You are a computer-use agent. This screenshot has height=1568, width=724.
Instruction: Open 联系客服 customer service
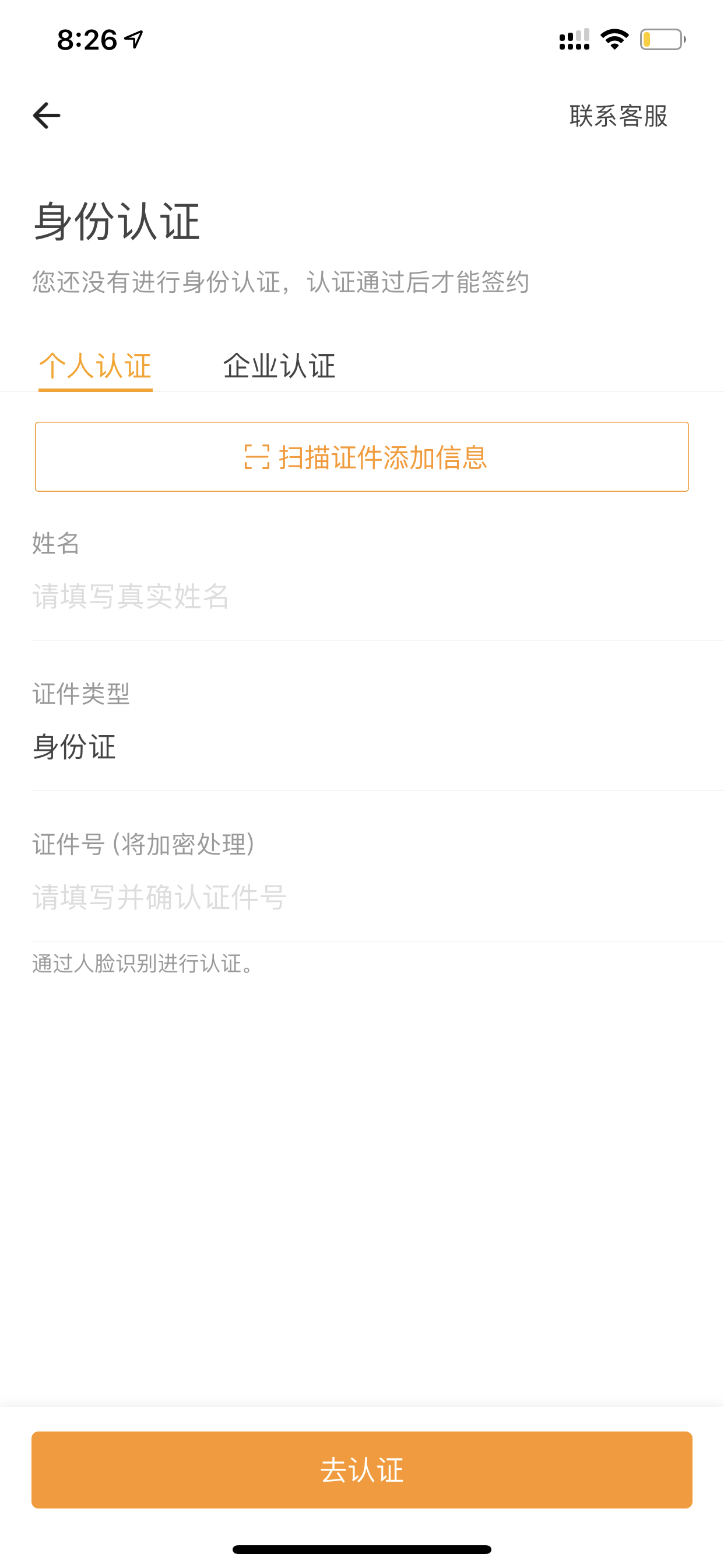(618, 116)
